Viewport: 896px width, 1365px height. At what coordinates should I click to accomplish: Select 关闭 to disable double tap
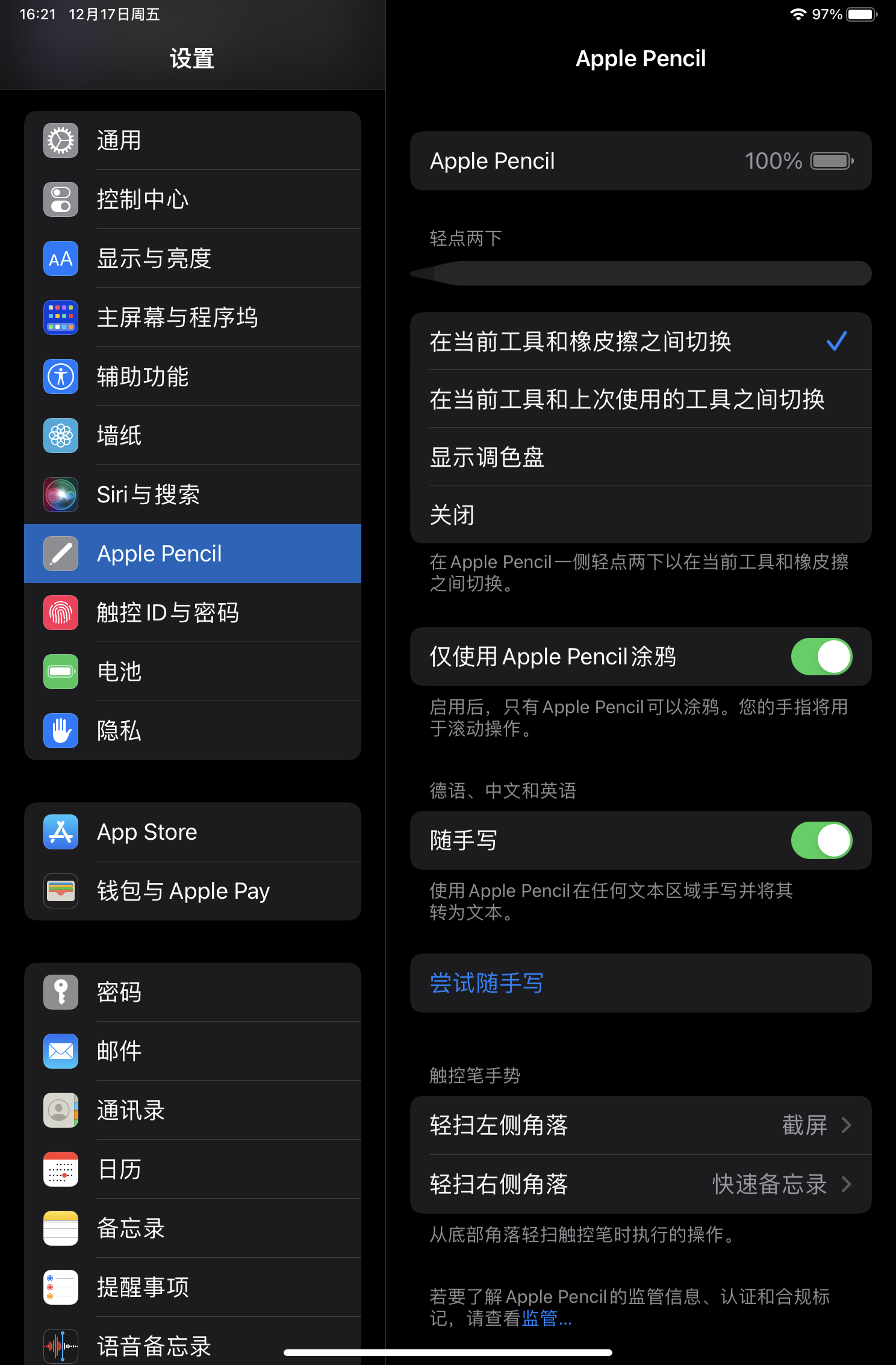pos(640,514)
